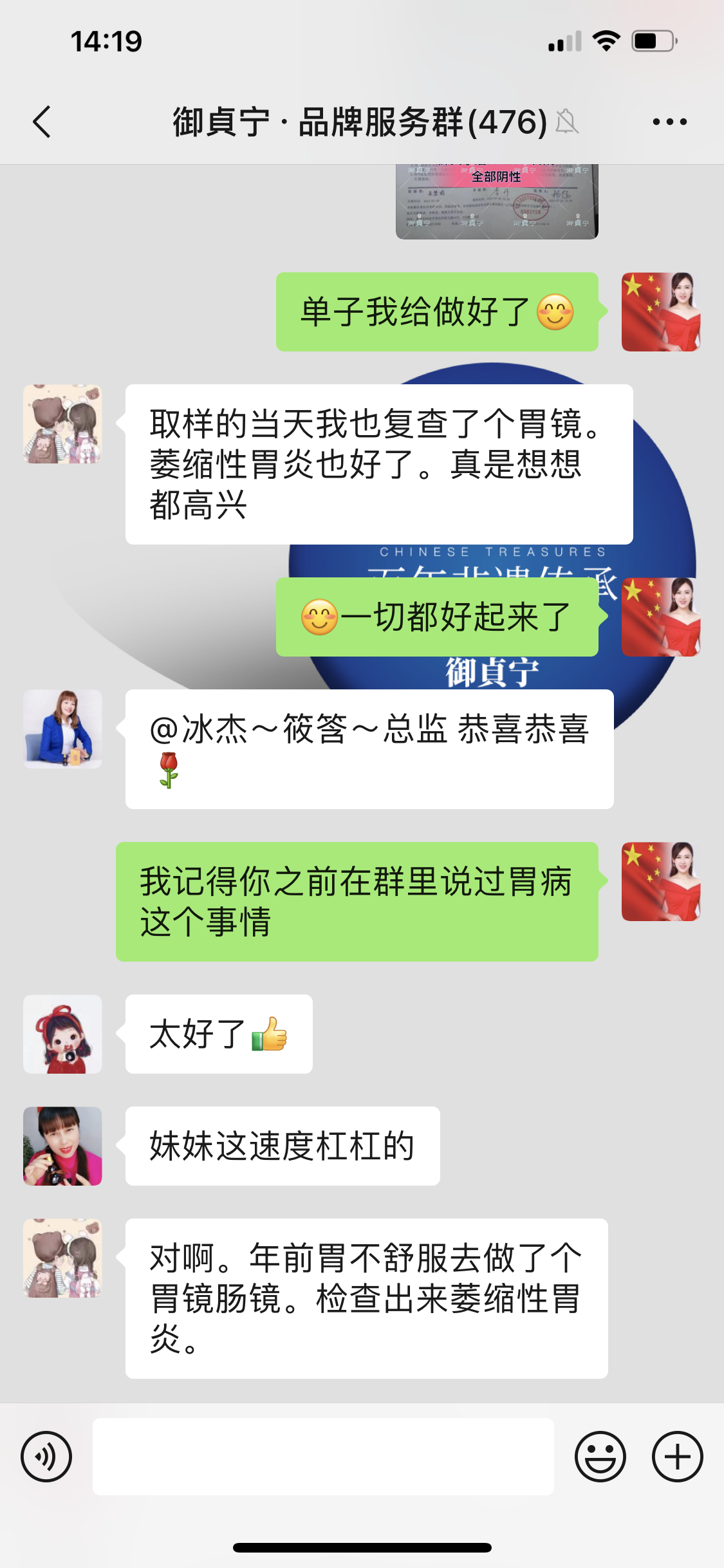This screenshot has height=1568, width=724.
Task: Tap avatar next to 妹妹这速度杠杠的
Action: [x=62, y=1146]
